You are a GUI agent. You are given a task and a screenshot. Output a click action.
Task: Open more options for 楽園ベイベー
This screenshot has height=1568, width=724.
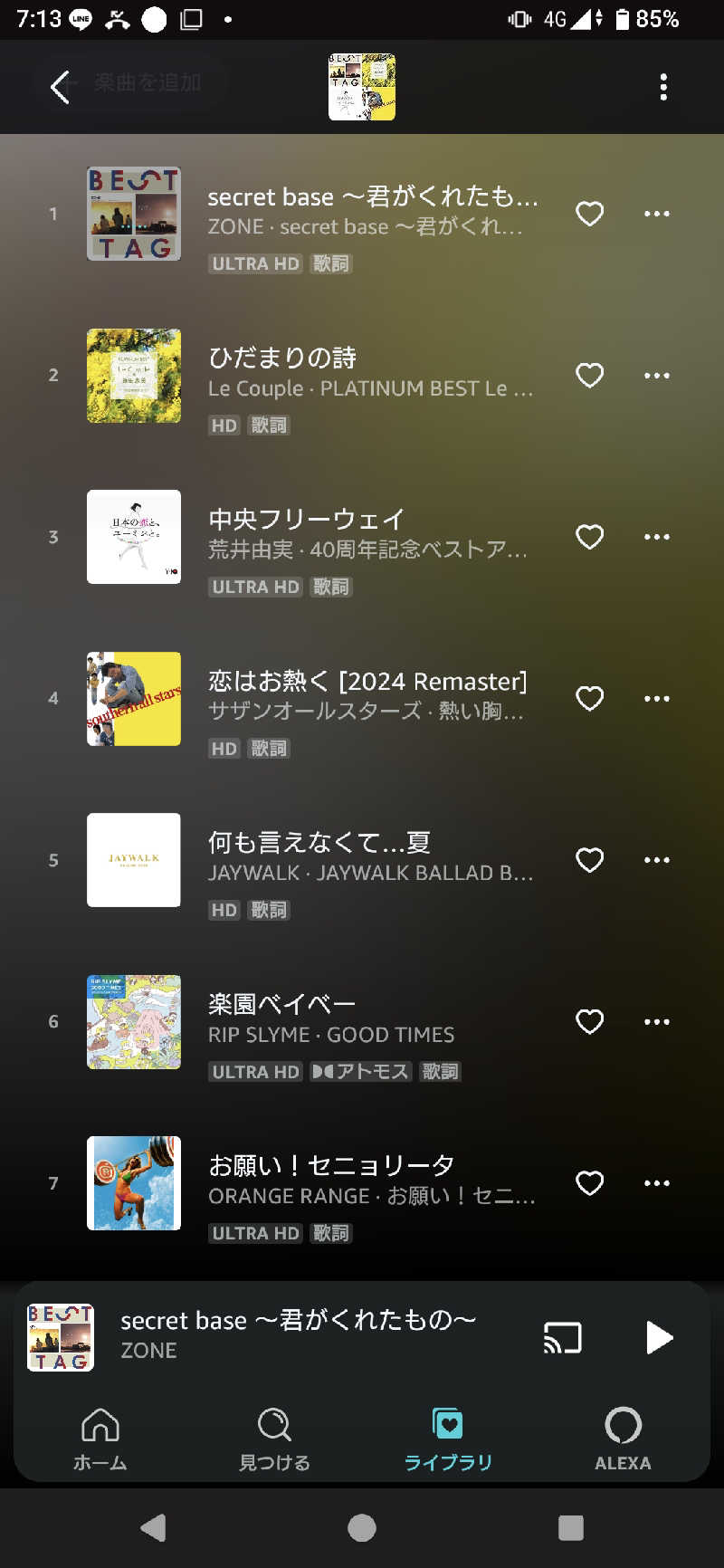656,1021
